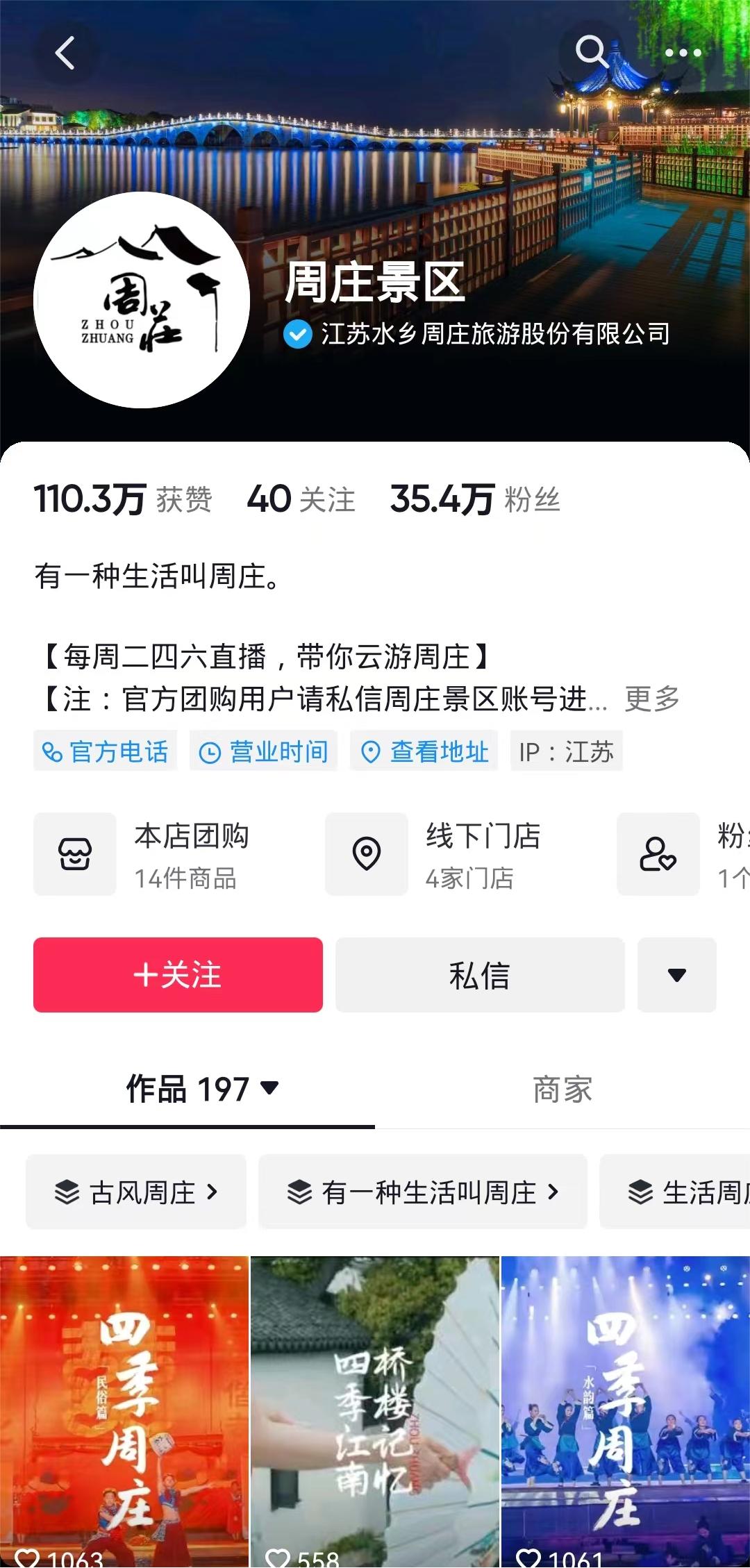Viewport: 750px width, 1568px height.
Task: Tap the 官方电话 chip
Action: coord(106,751)
